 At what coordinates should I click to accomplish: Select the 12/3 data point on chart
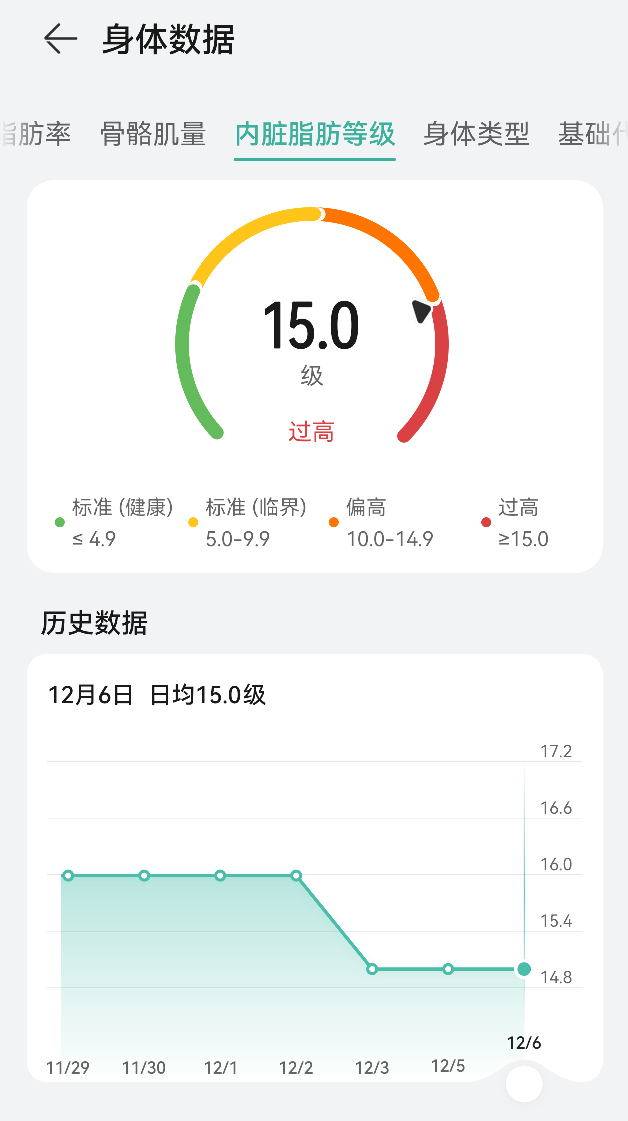[372, 969]
